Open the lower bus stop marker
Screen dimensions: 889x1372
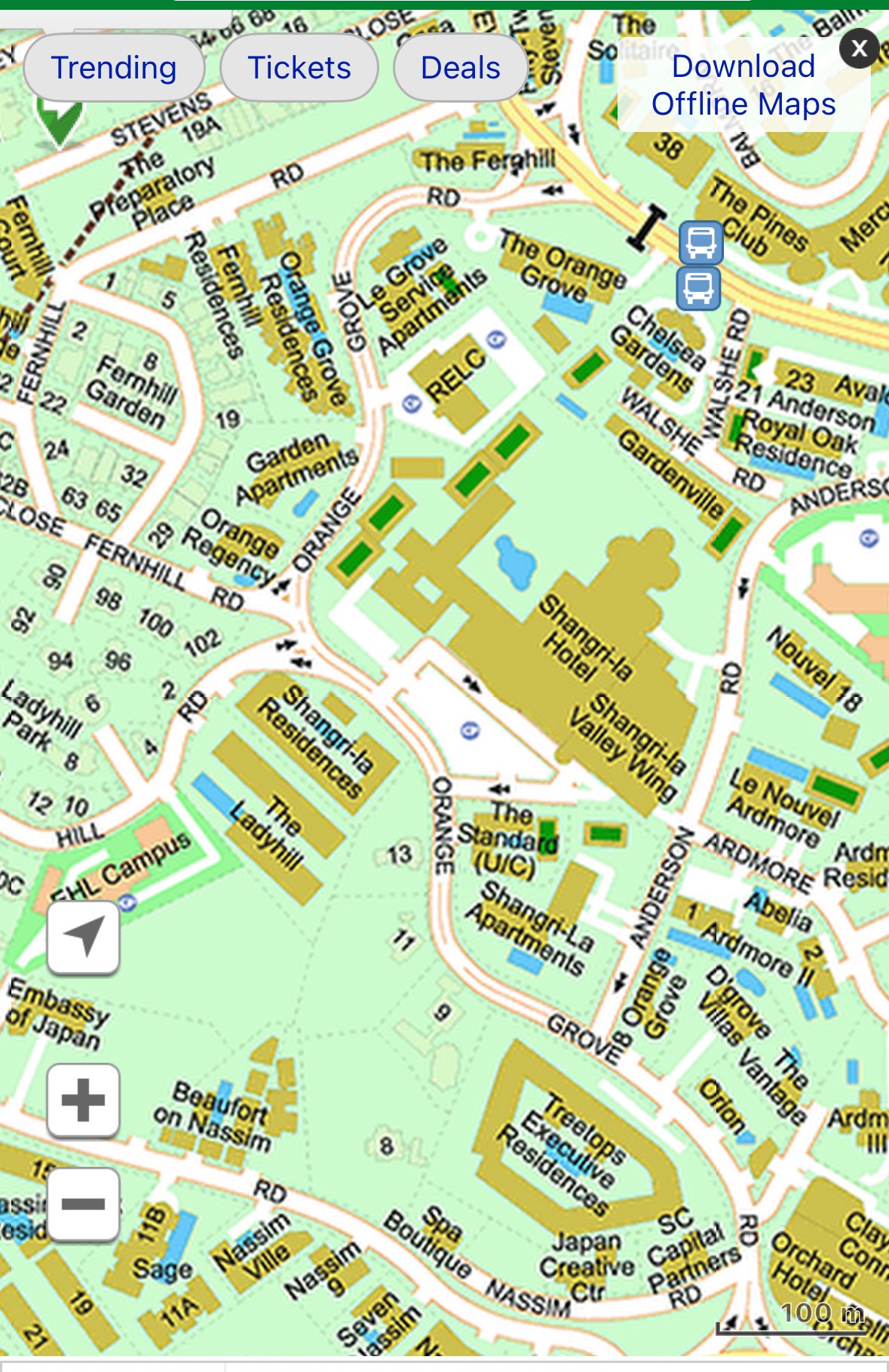(698, 288)
